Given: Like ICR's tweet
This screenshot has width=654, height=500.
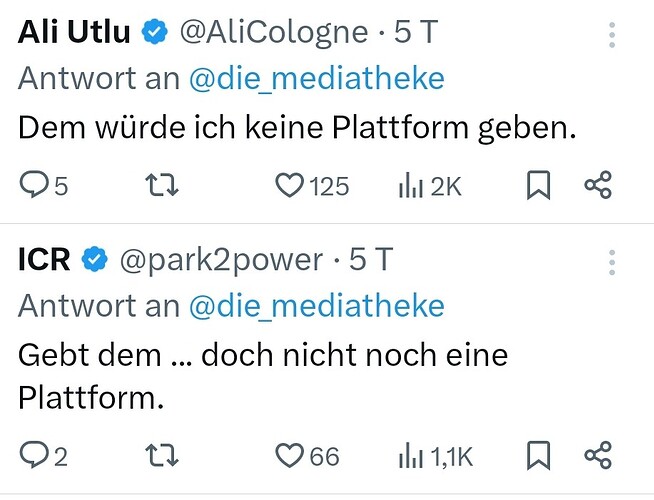Looking at the screenshot, I should [x=290, y=457].
